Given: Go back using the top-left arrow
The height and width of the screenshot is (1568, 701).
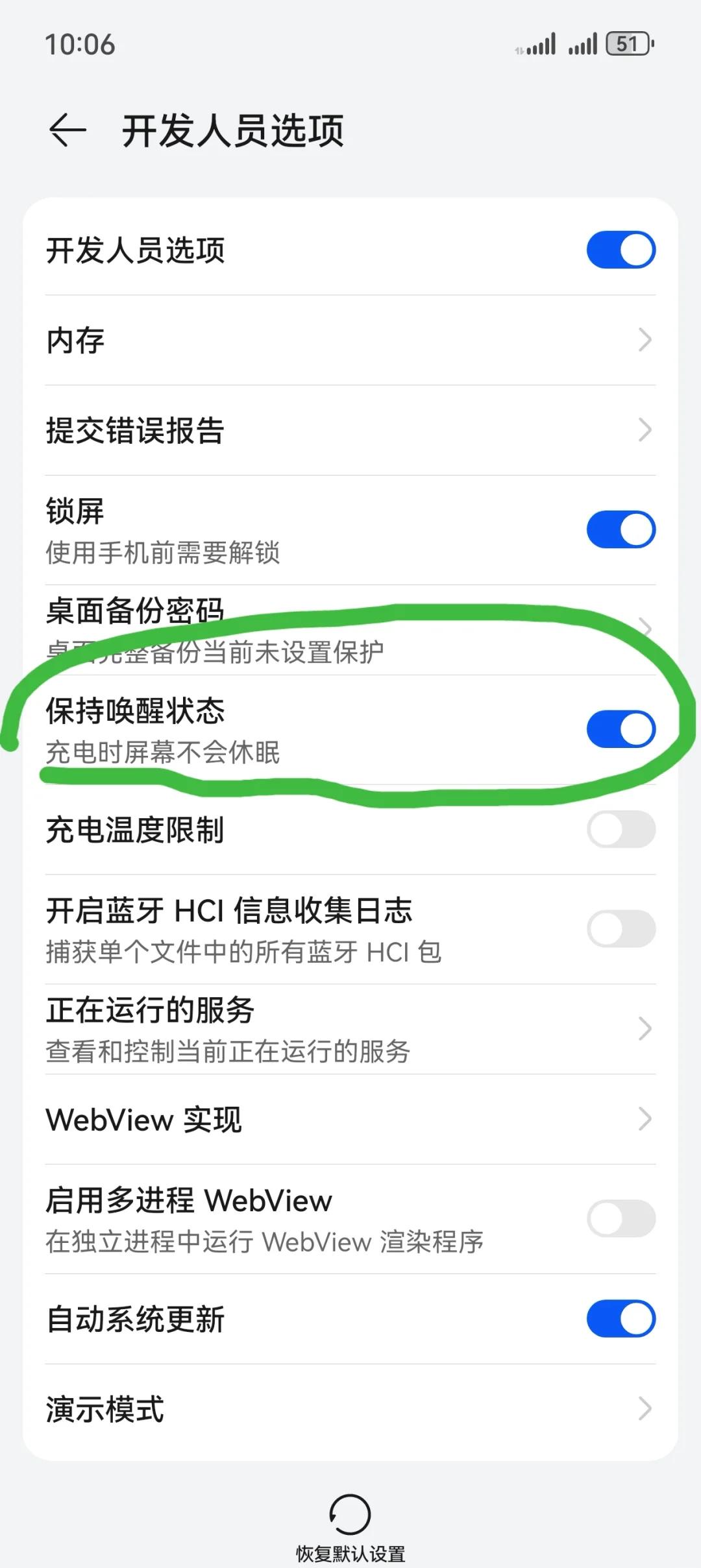Looking at the screenshot, I should pyautogui.click(x=68, y=130).
